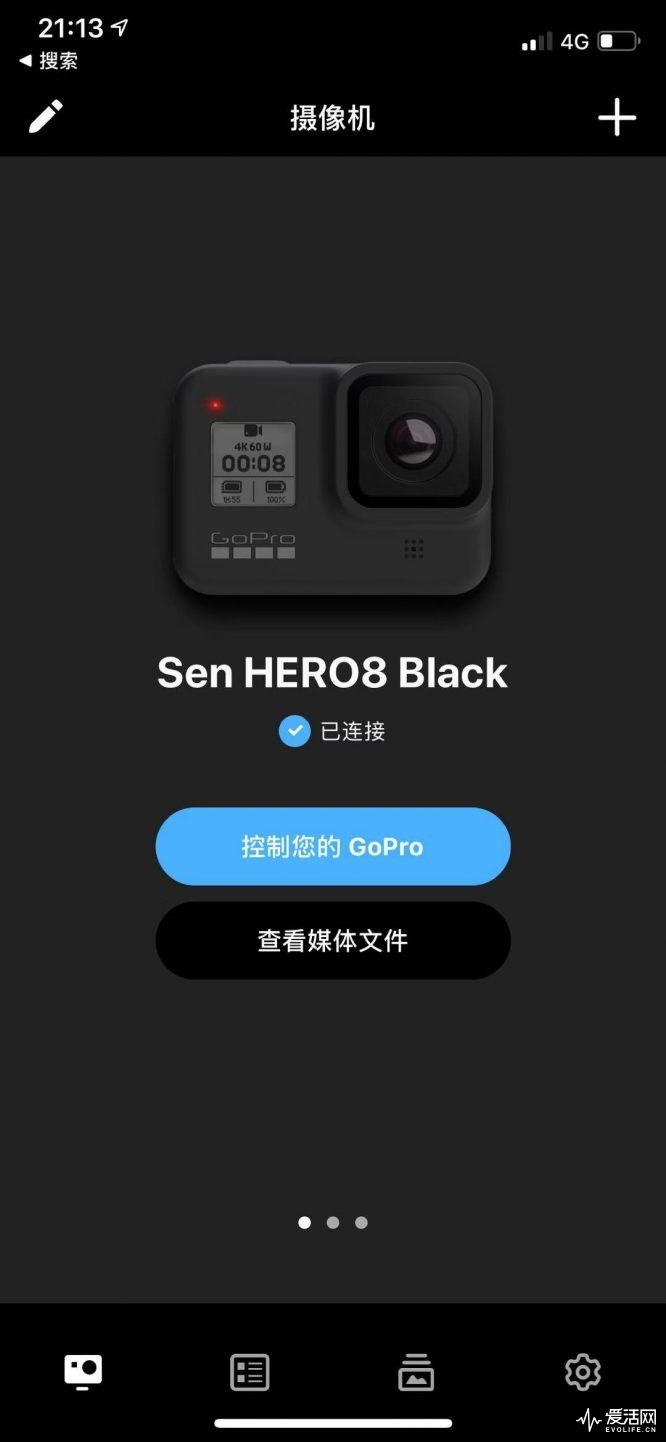Image resolution: width=666 pixels, height=1442 pixels.
Task: Switch to the media gallery tab
Action: click(416, 1371)
